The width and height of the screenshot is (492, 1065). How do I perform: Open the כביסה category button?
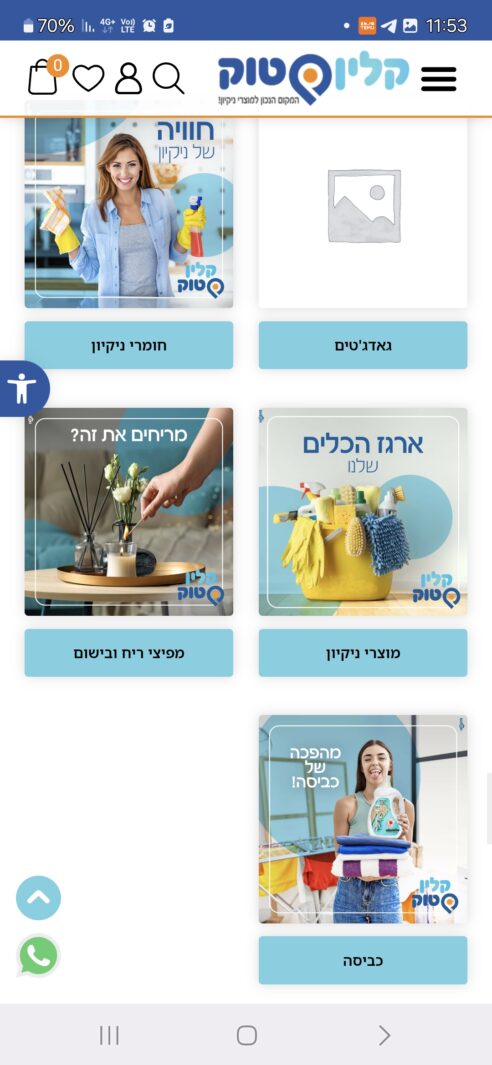363,960
